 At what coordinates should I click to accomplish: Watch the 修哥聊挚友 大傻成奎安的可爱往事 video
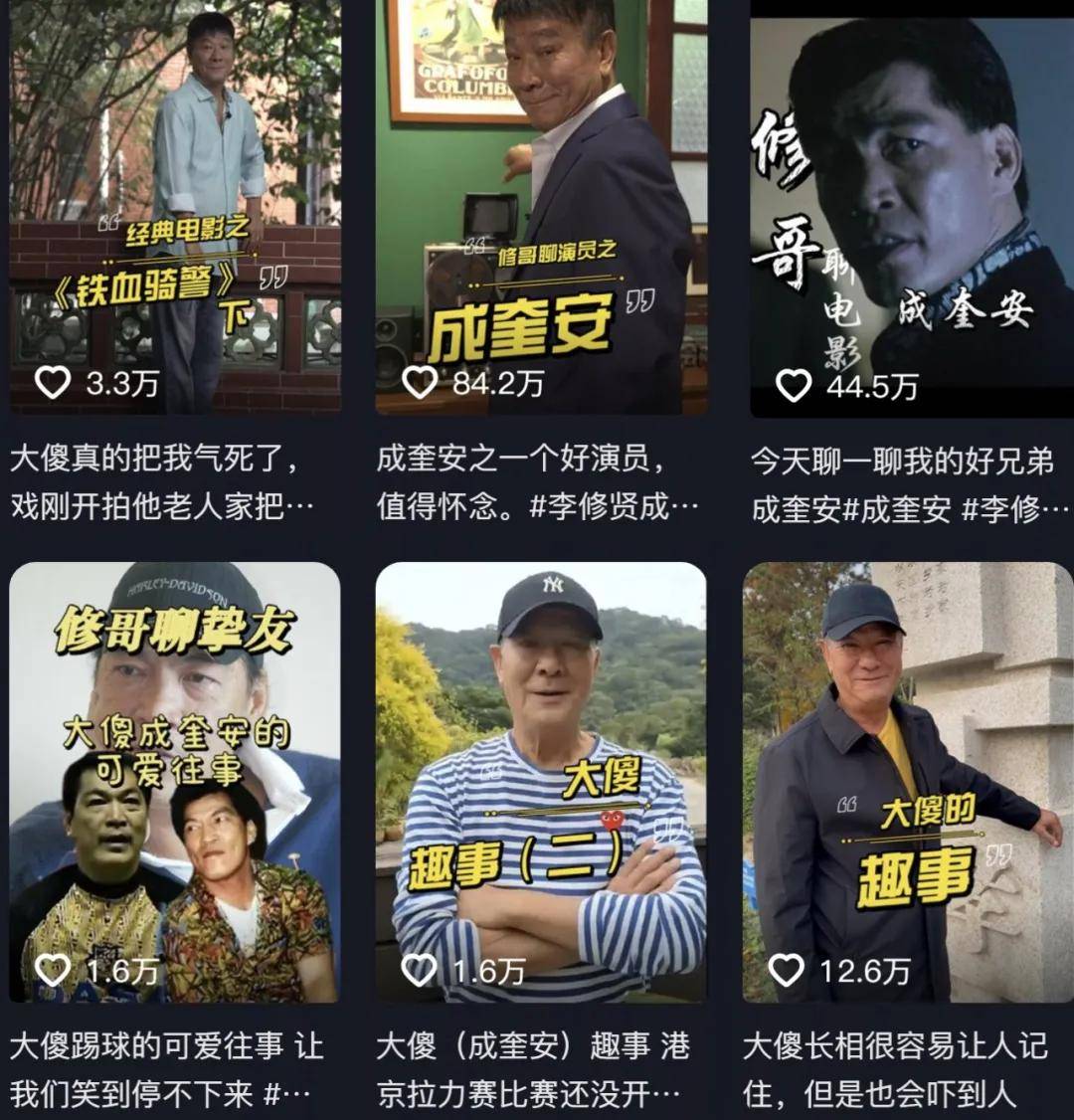click(x=175, y=781)
